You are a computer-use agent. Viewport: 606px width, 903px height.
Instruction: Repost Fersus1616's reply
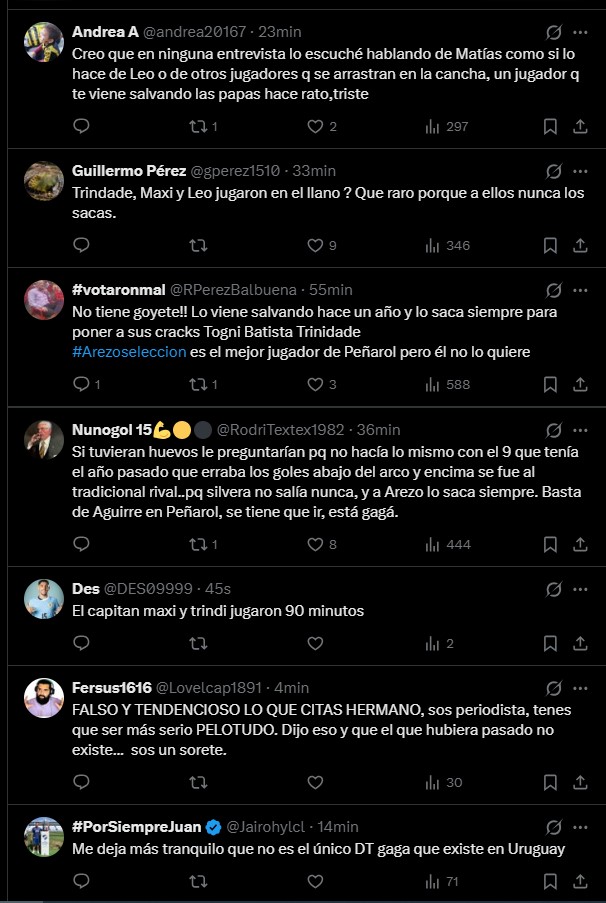(198, 782)
